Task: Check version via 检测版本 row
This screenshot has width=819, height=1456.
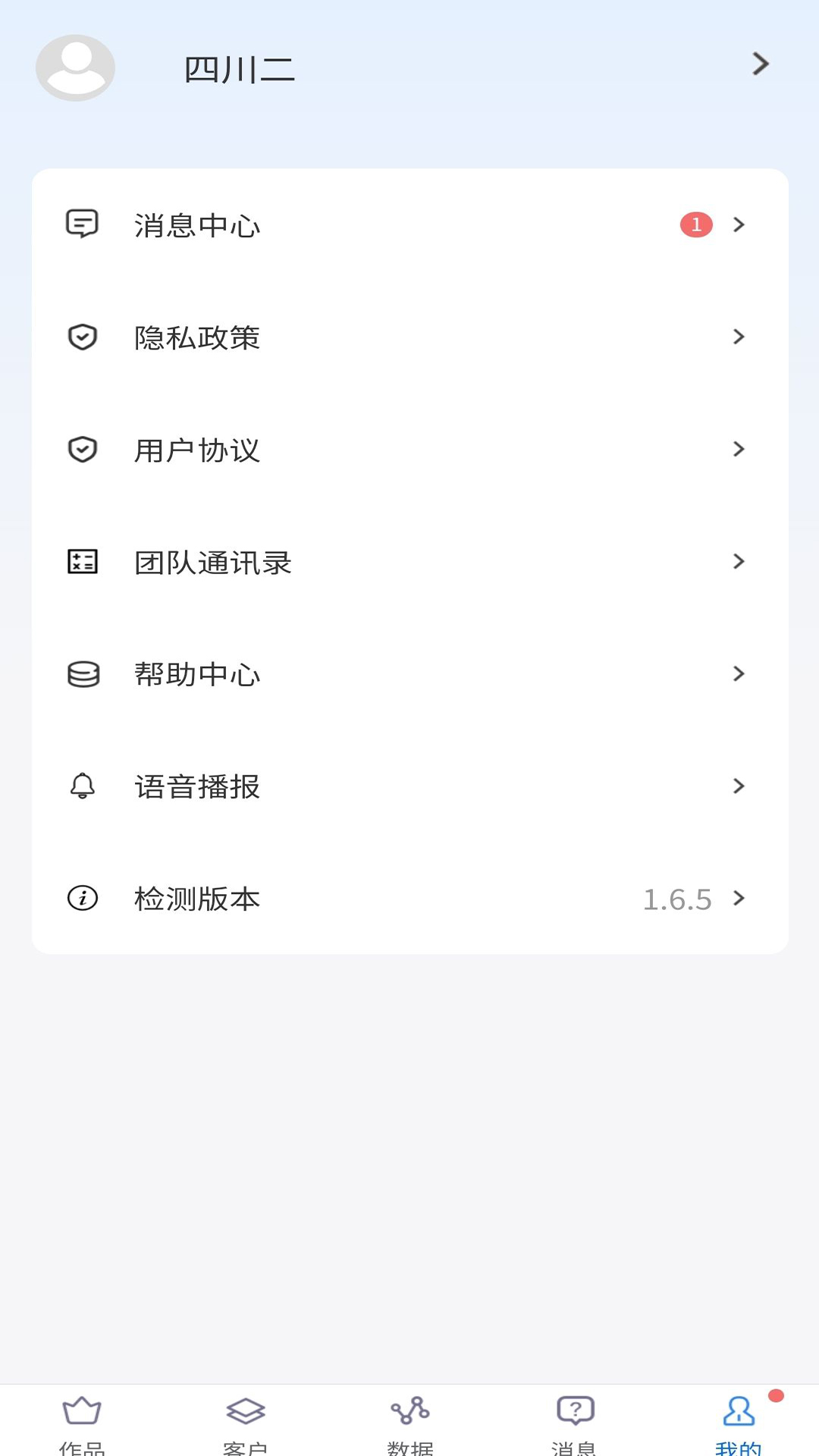Action: click(x=409, y=898)
